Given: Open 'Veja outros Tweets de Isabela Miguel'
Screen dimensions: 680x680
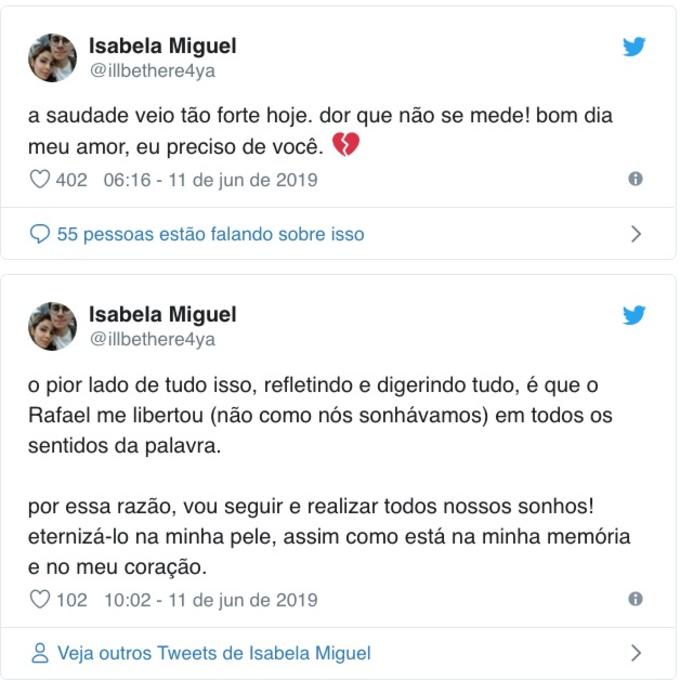Looking at the screenshot, I should (213, 653).
